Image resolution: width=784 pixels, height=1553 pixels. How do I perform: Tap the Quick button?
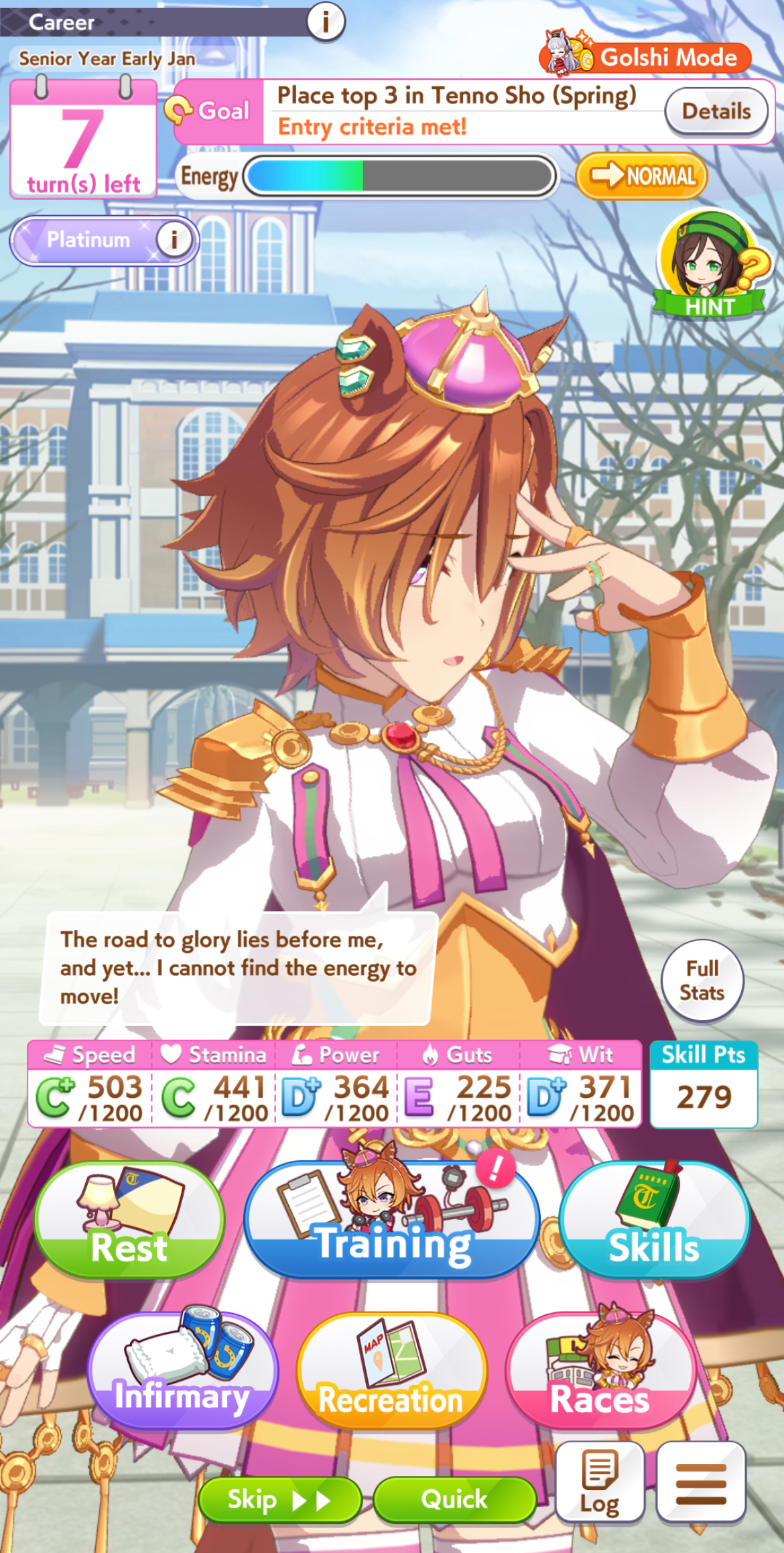point(454,1499)
